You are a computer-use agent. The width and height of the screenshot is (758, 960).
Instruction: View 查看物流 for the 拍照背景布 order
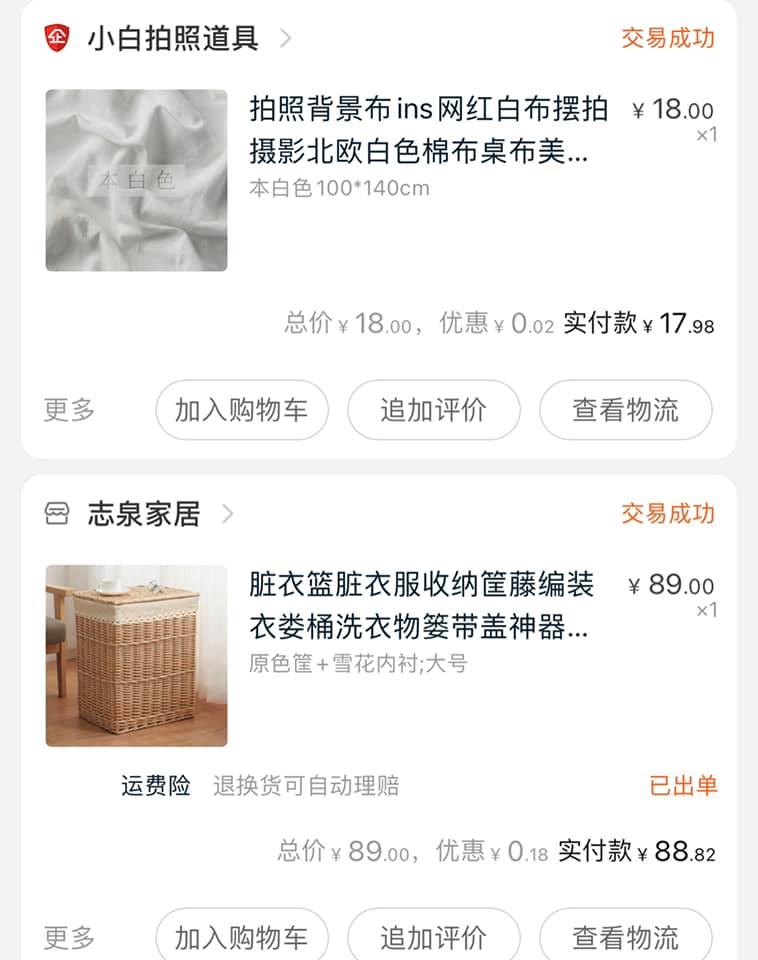625,410
